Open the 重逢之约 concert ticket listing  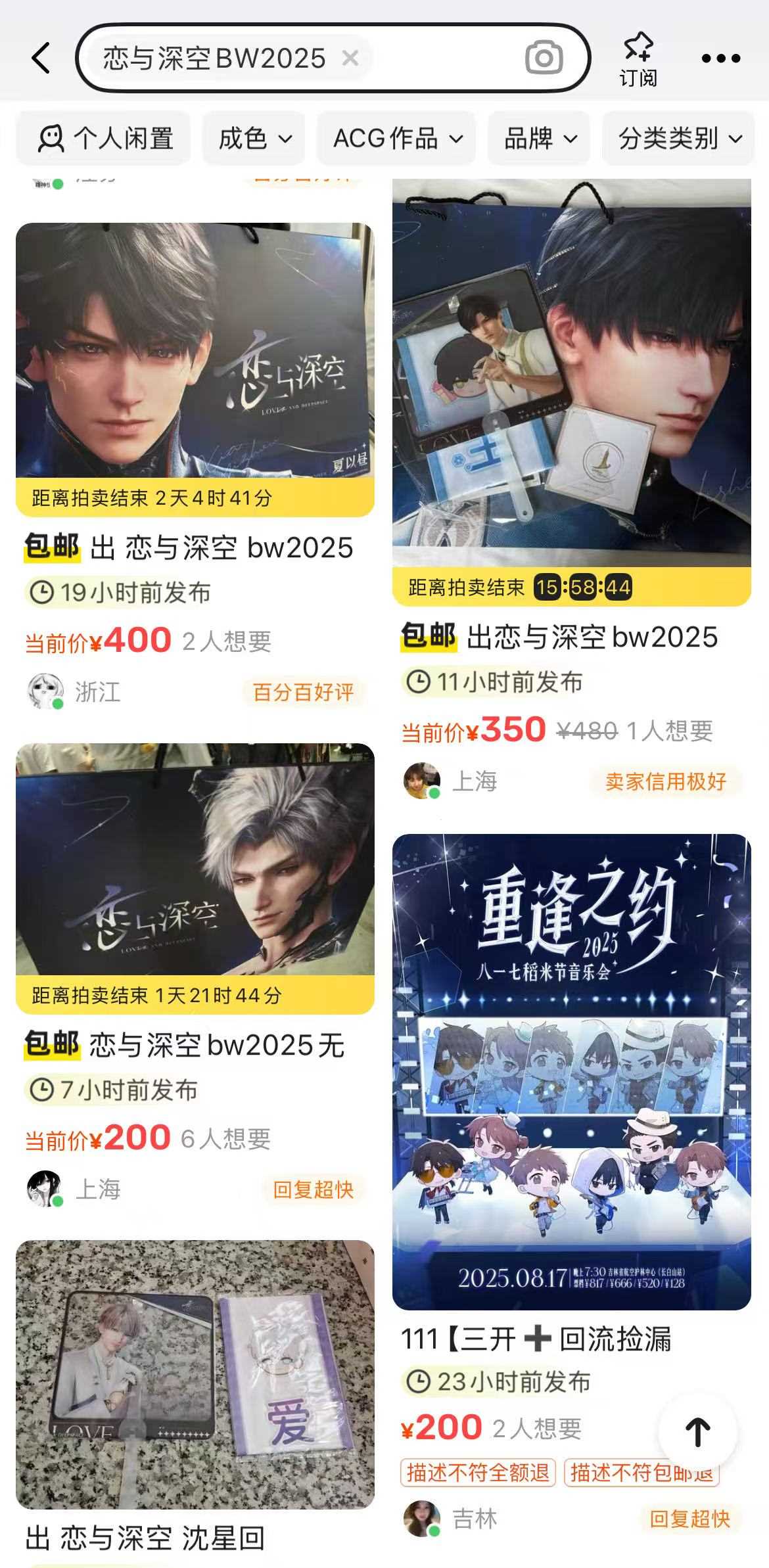point(571,1071)
